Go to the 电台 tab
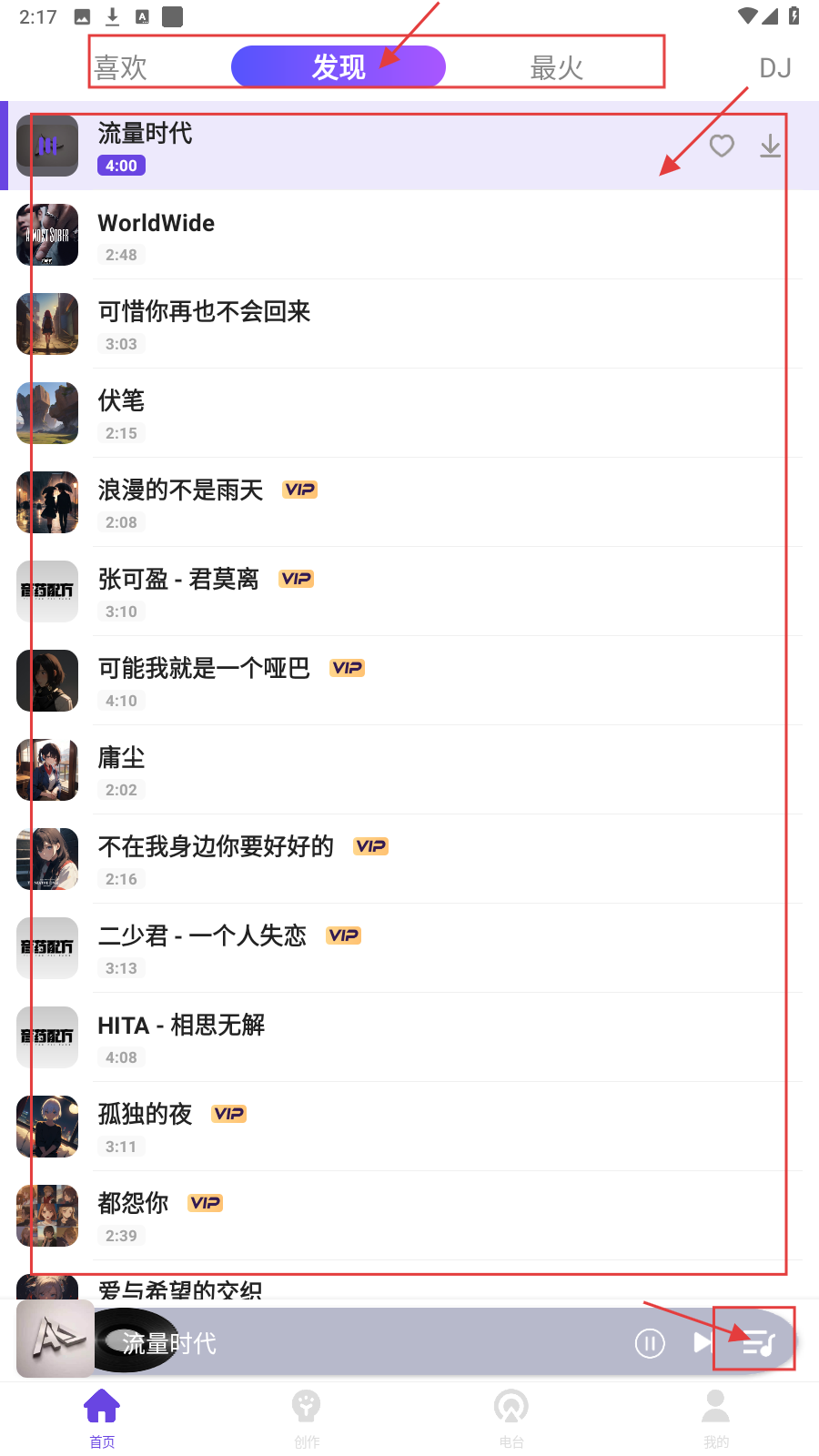Viewport: 819px width, 1456px height. tap(511, 1416)
